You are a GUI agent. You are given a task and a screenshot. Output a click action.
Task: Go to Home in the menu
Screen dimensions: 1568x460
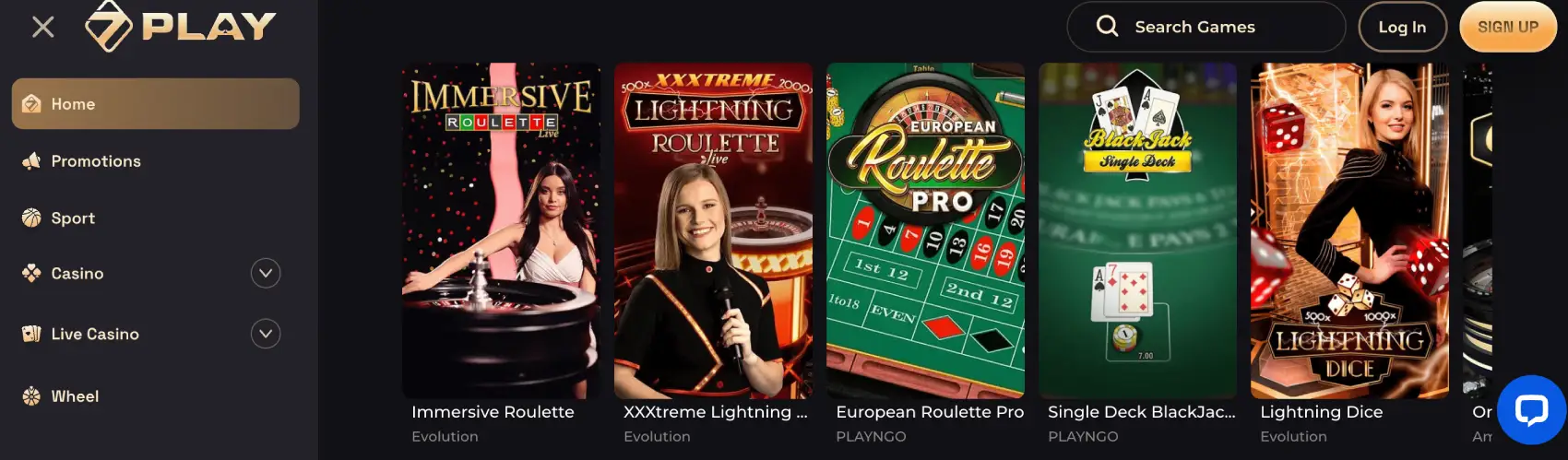pyautogui.click(x=155, y=104)
